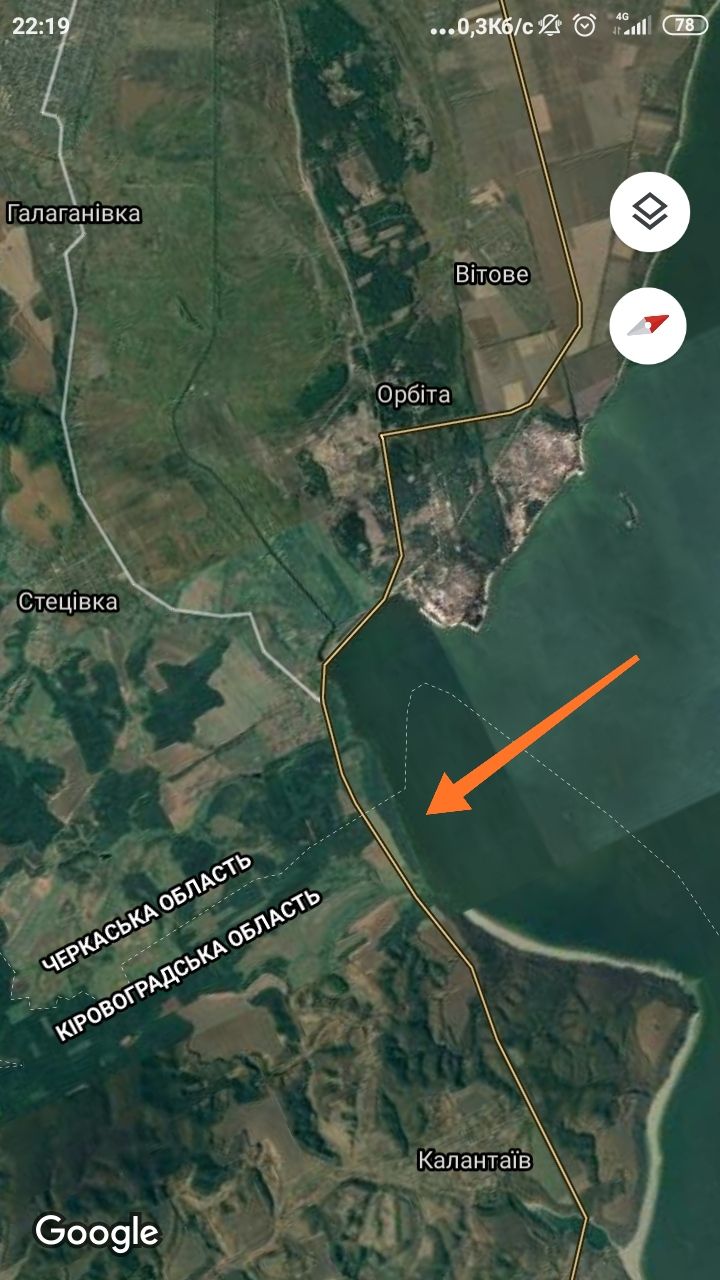Select the Вітове place label
The width and height of the screenshot is (720, 1280).
[491, 274]
